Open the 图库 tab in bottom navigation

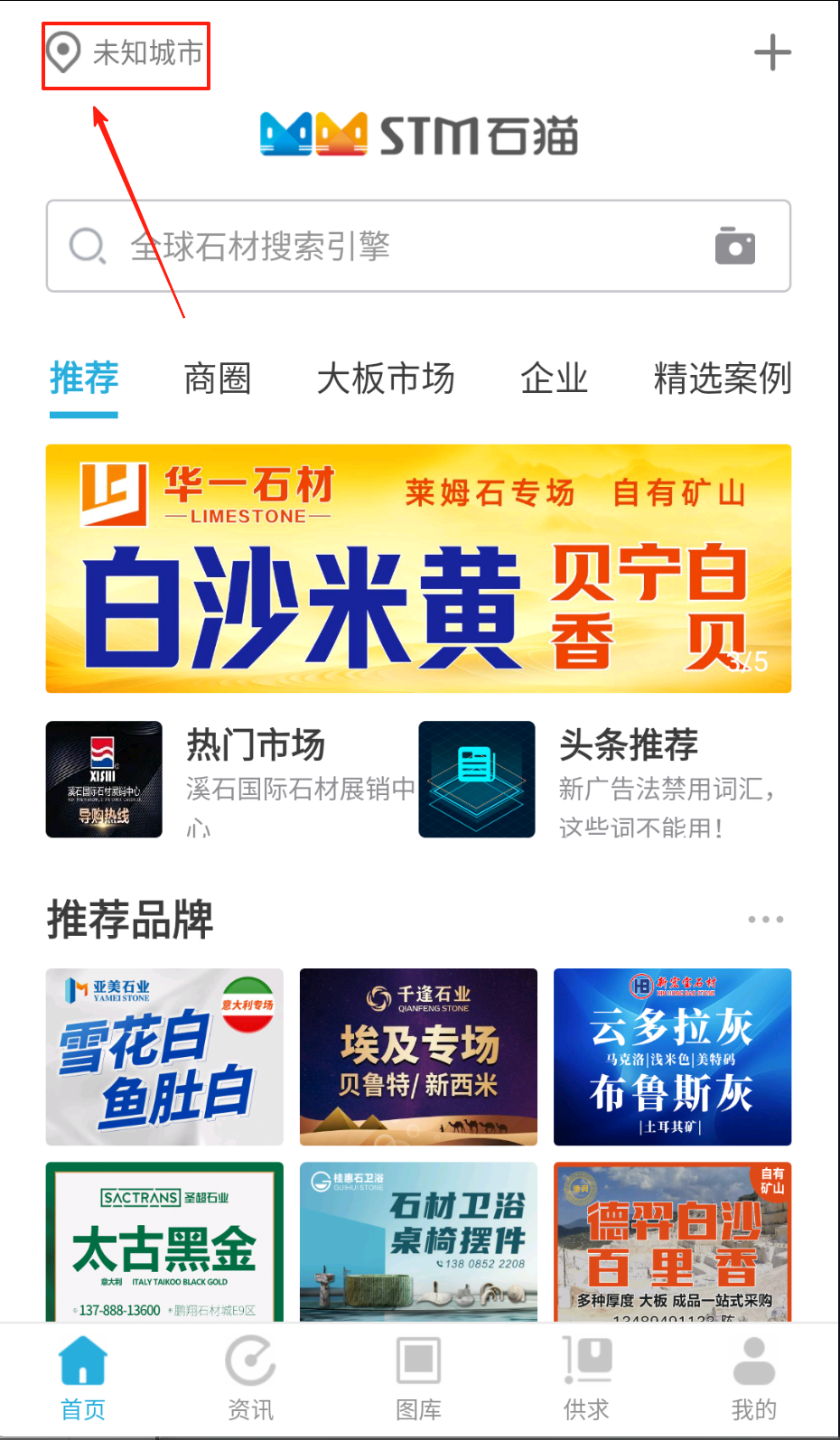pos(418,1378)
